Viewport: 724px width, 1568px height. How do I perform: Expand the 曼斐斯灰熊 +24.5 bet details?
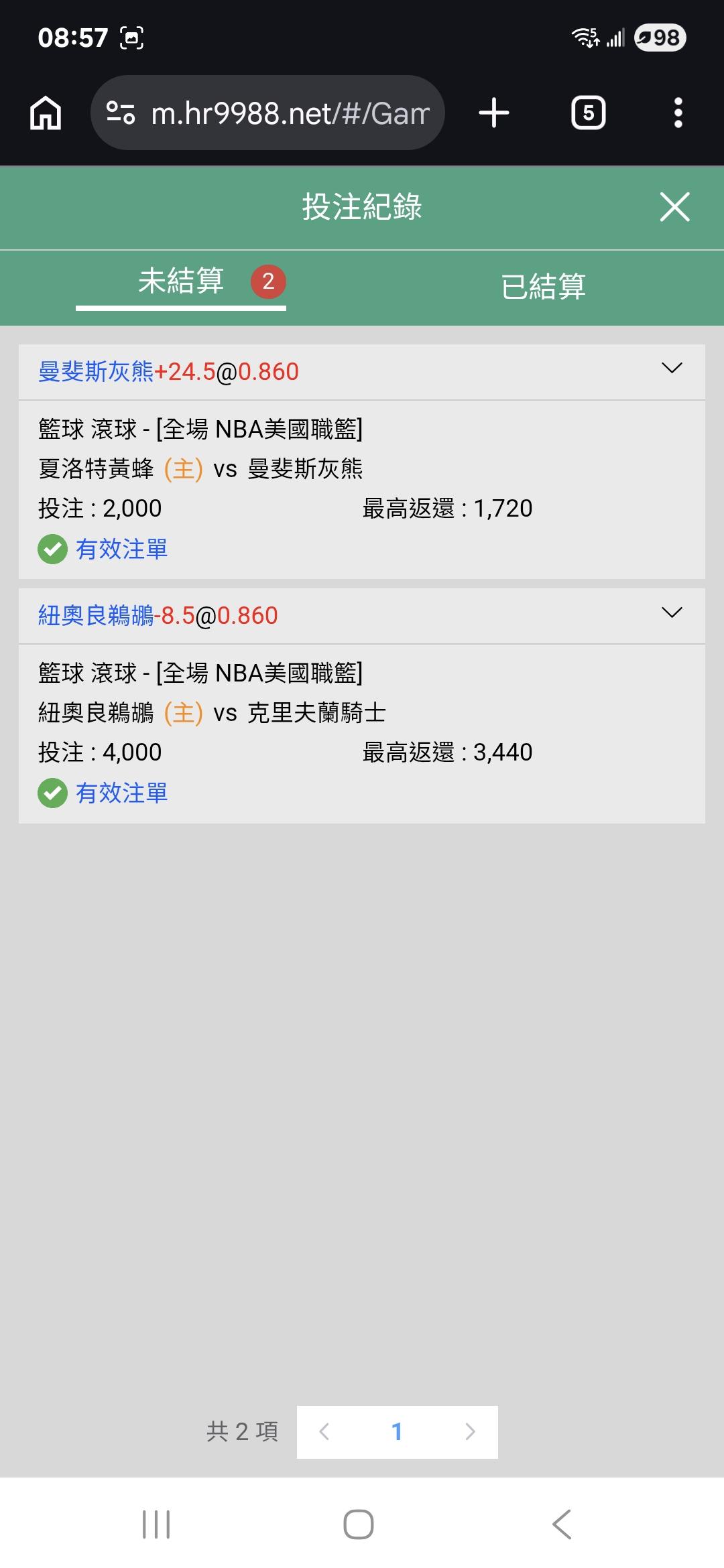point(671,369)
